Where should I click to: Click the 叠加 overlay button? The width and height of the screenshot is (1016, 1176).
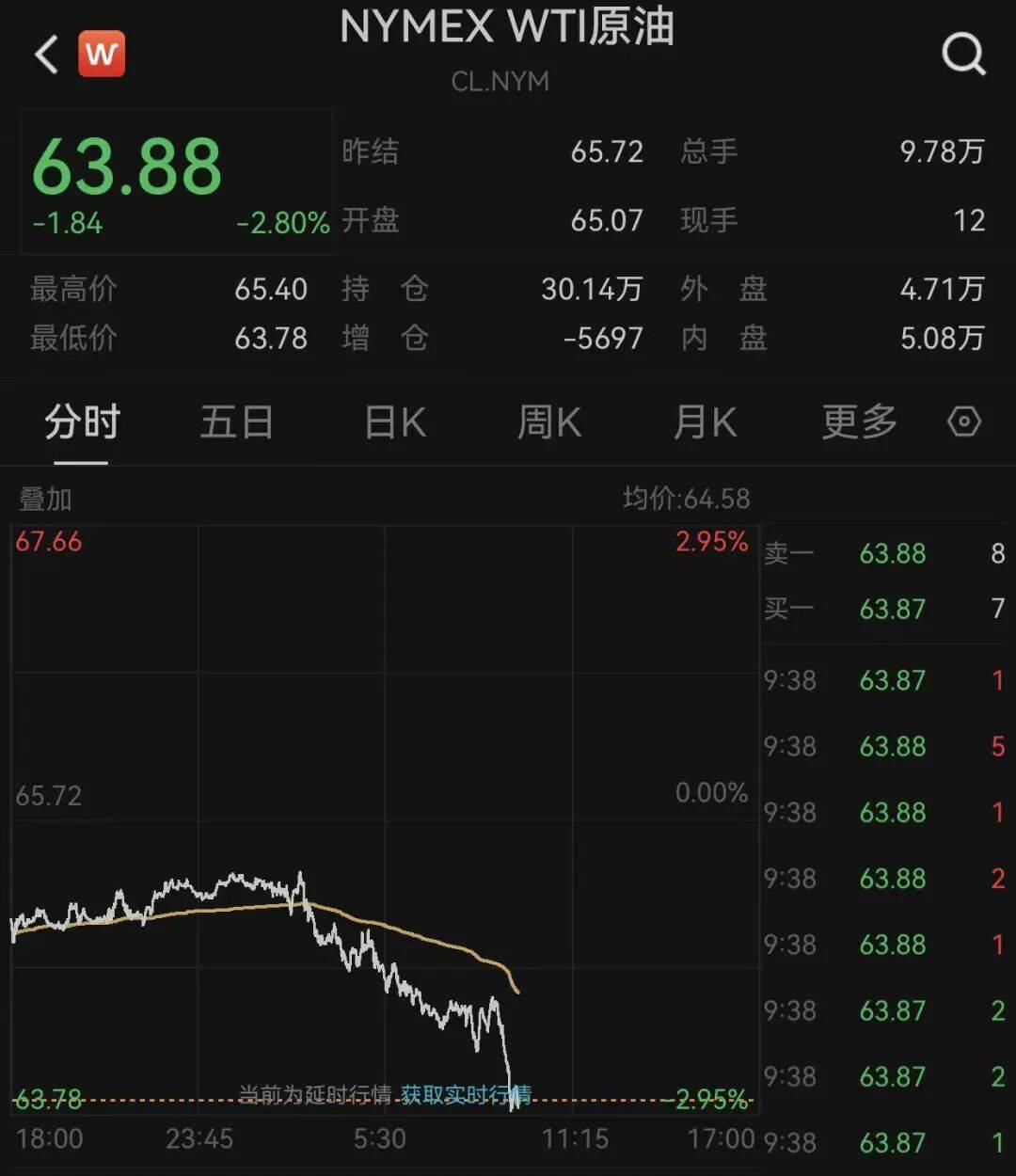(43, 499)
